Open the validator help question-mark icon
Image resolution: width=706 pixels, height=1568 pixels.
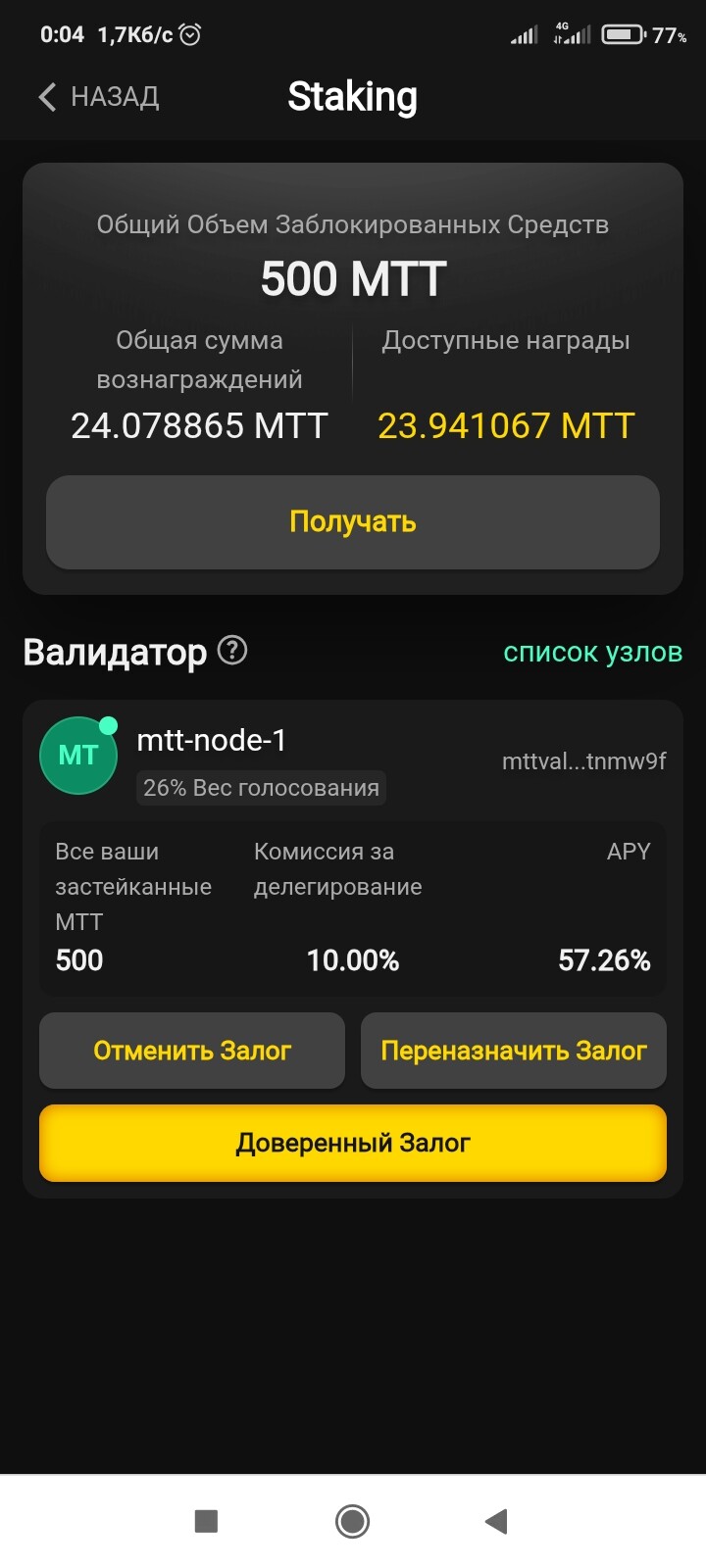tap(232, 651)
